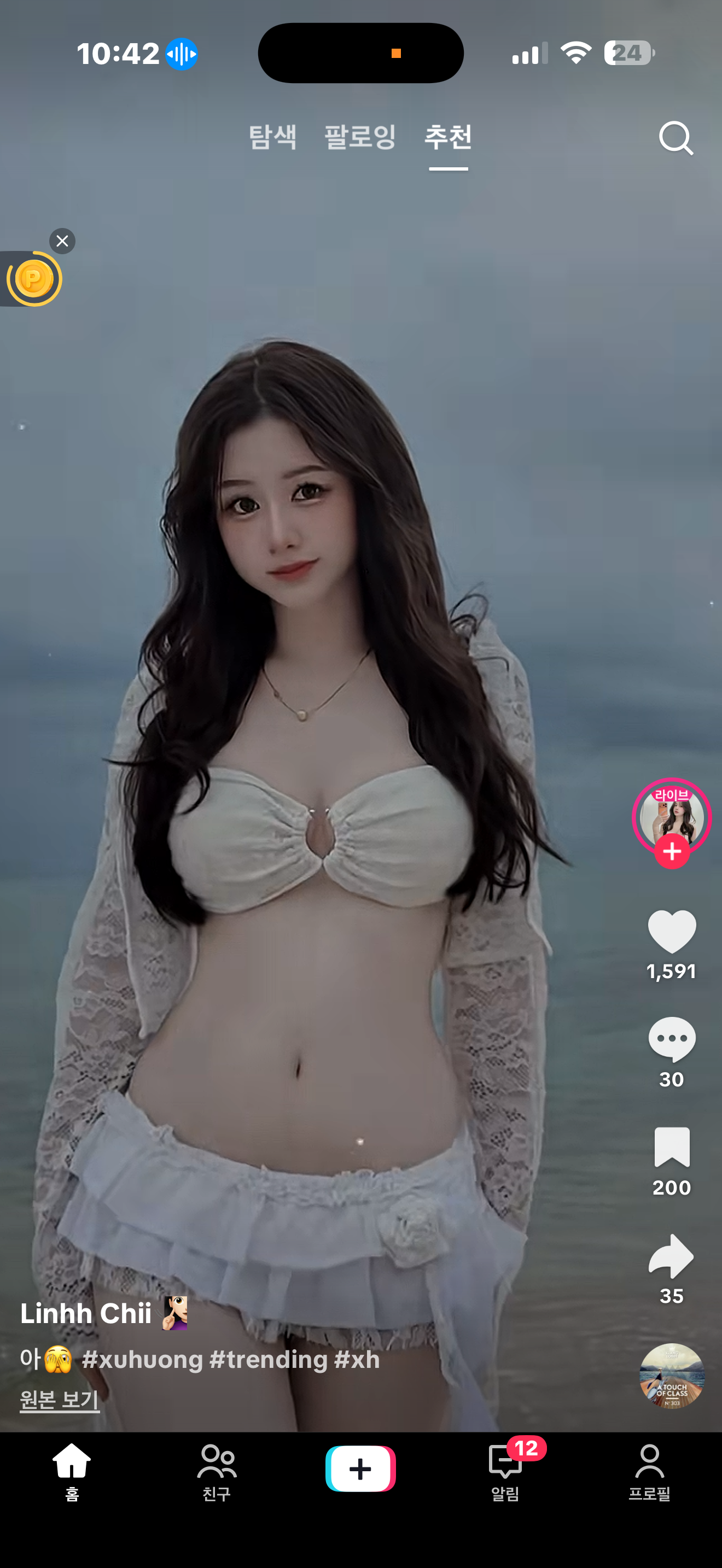The width and height of the screenshot is (722, 1568).
Task: Like this video with the heart
Action: pyautogui.click(x=672, y=931)
